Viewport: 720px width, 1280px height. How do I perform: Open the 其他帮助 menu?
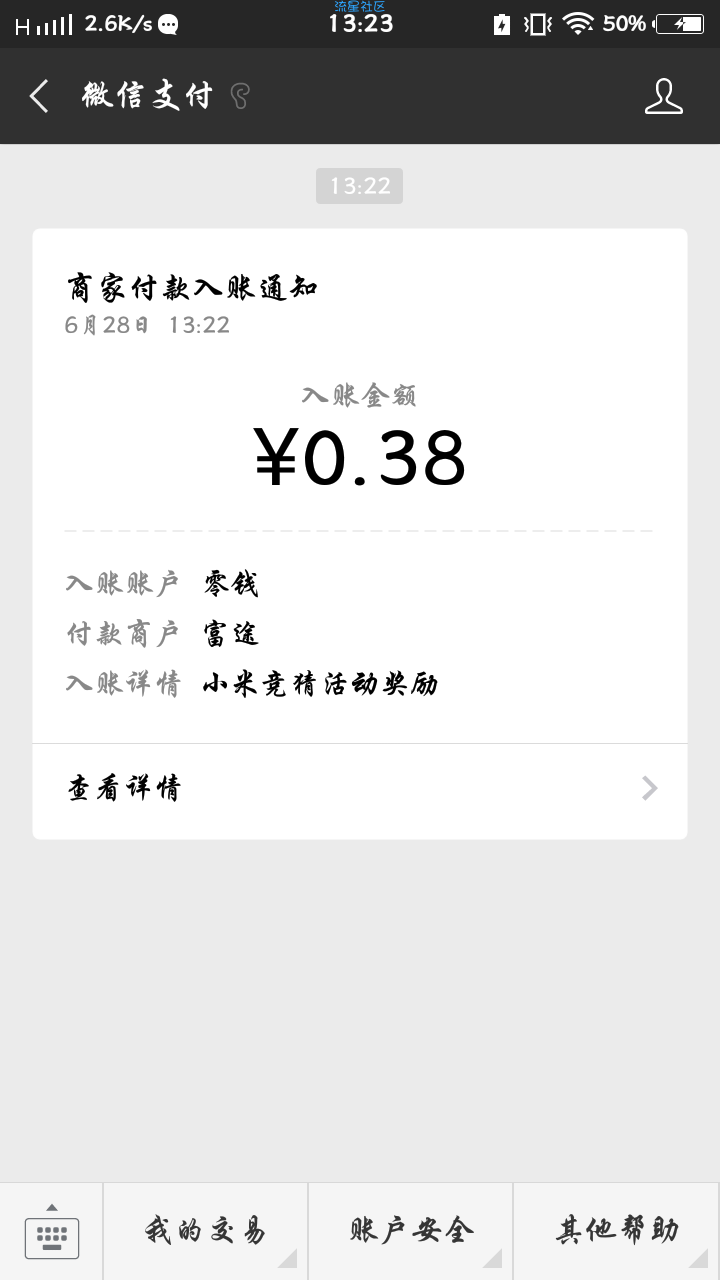point(616,1231)
